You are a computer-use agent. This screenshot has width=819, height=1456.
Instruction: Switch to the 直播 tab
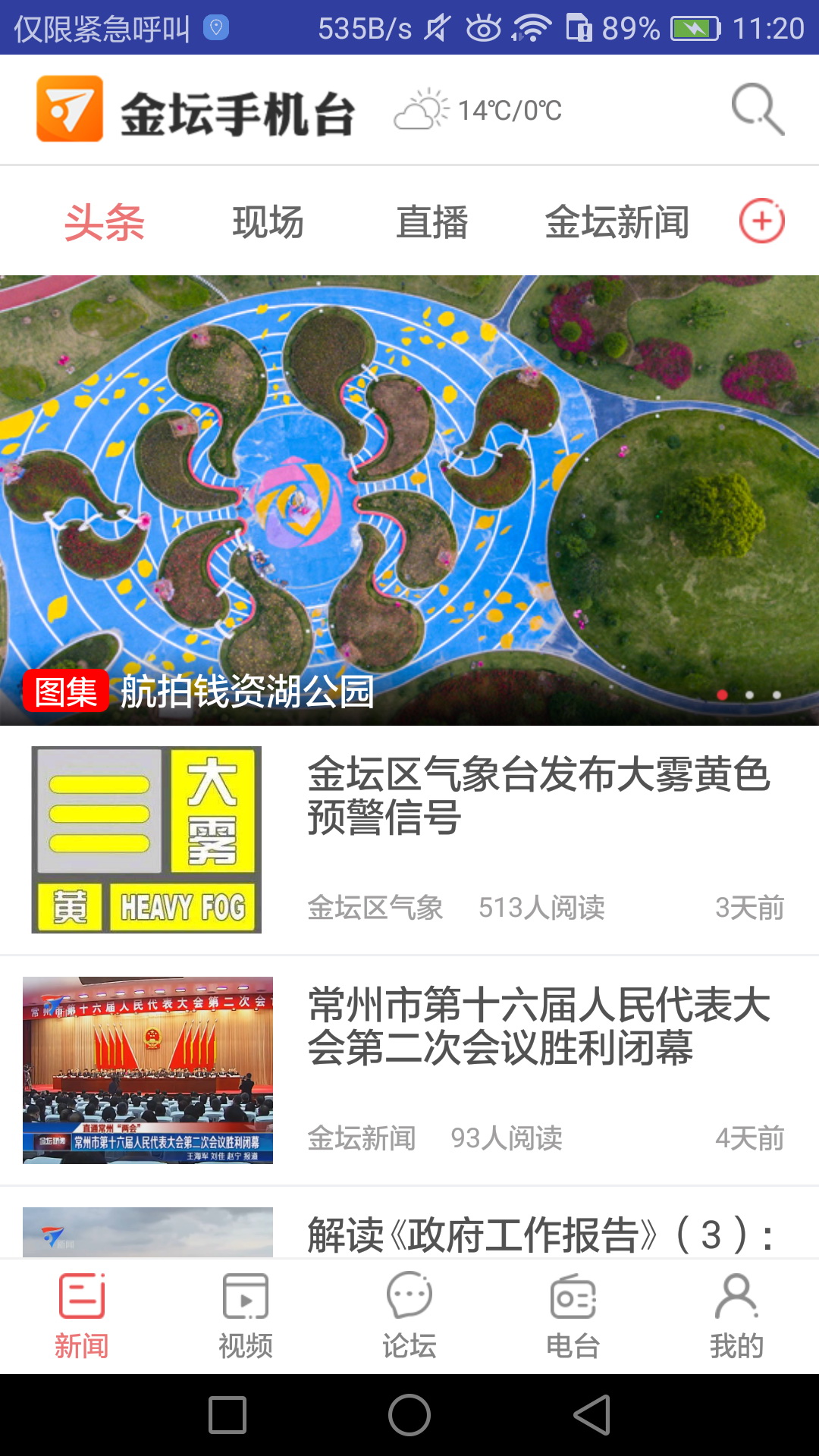(434, 221)
